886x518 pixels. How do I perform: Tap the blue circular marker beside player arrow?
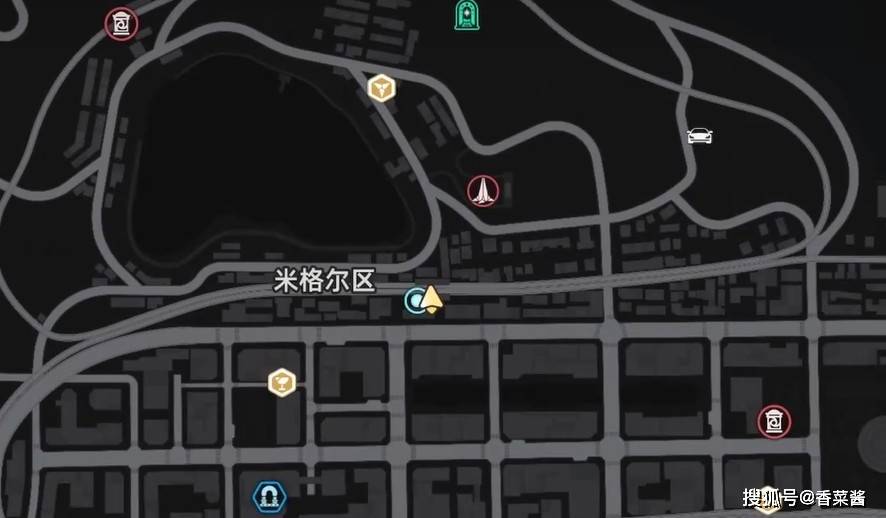coord(414,299)
